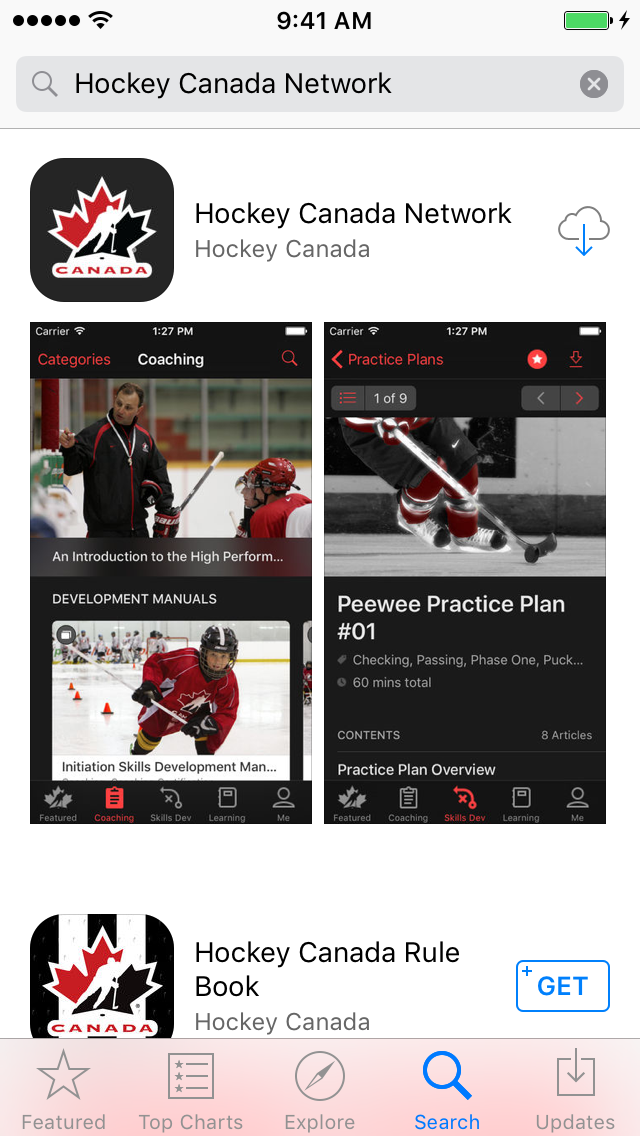Screen dimensions: 640x1136
Task: View the Practice Plans screenshot preview
Action: [465, 572]
